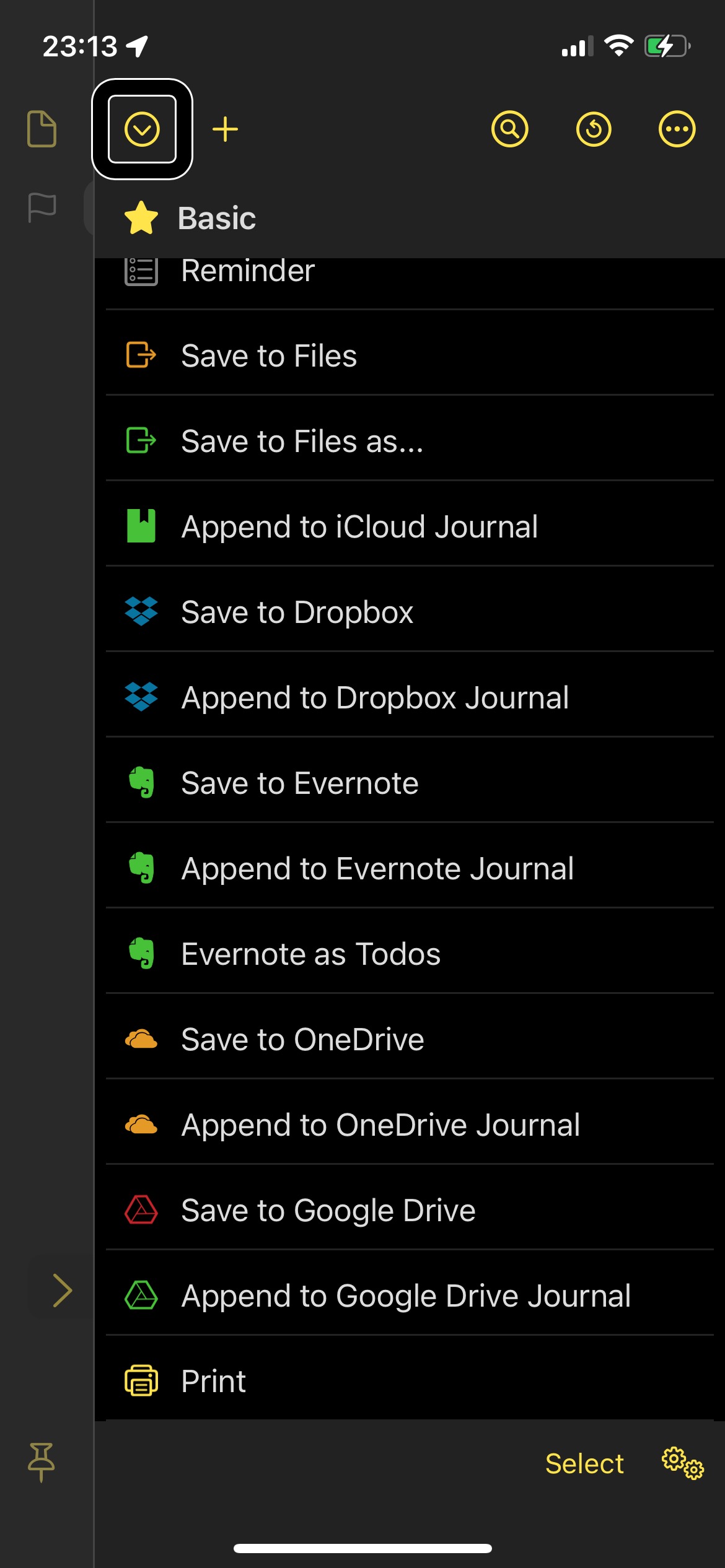
Task: Tap Append to Dropbox Journal
Action: pos(410,697)
